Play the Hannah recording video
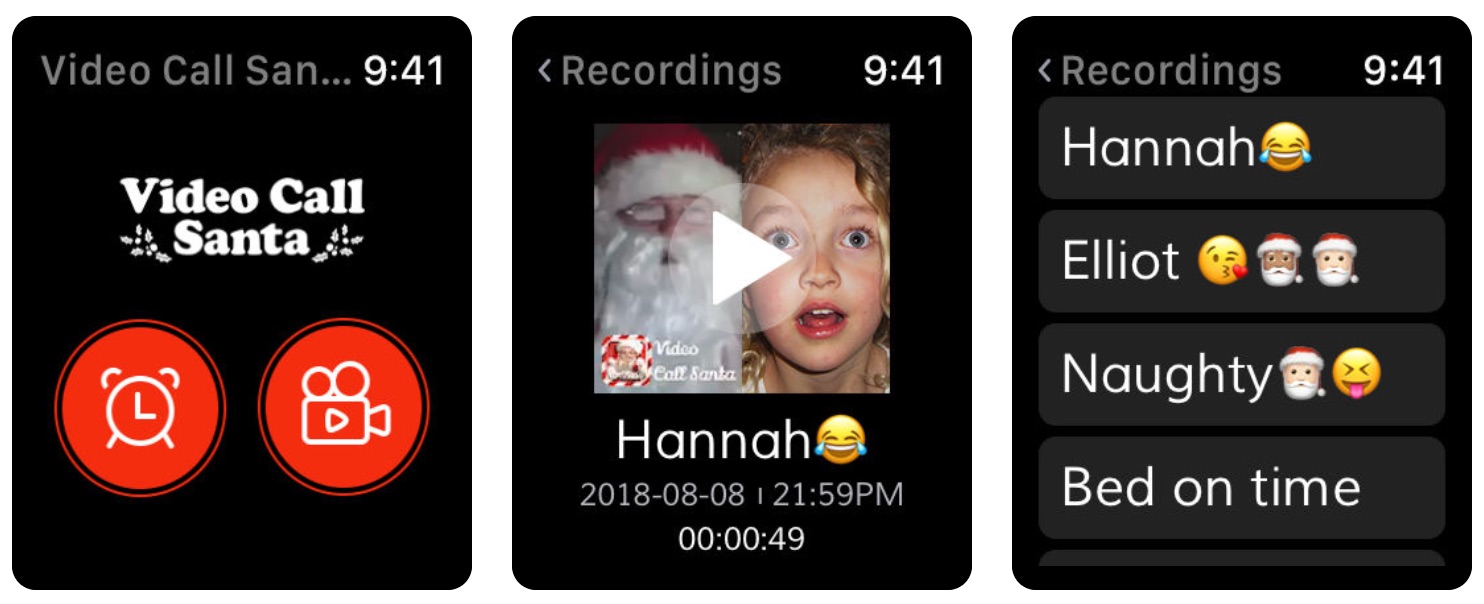Image resolution: width=1484 pixels, height=604 pixels. (x=741, y=258)
